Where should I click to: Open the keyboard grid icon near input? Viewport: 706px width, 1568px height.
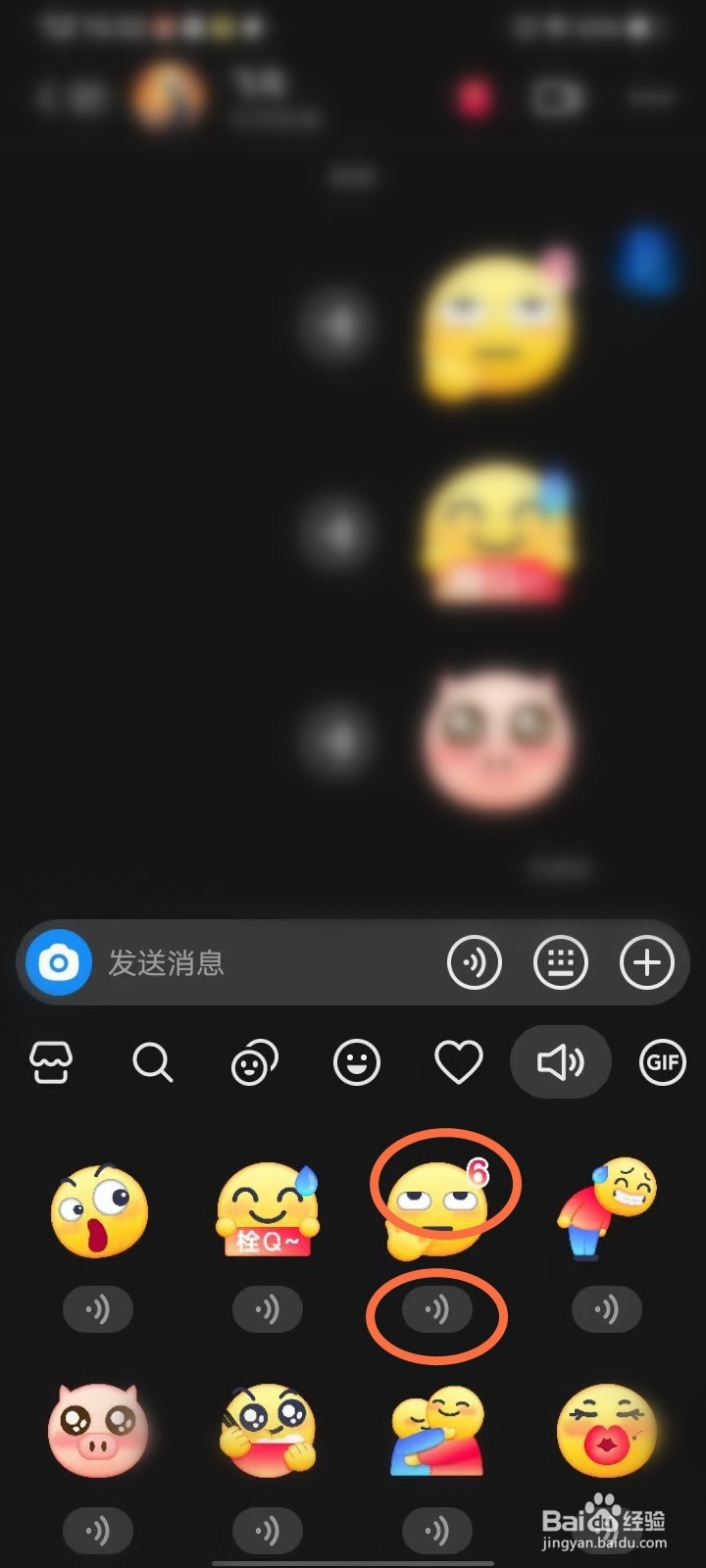click(x=560, y=962)
